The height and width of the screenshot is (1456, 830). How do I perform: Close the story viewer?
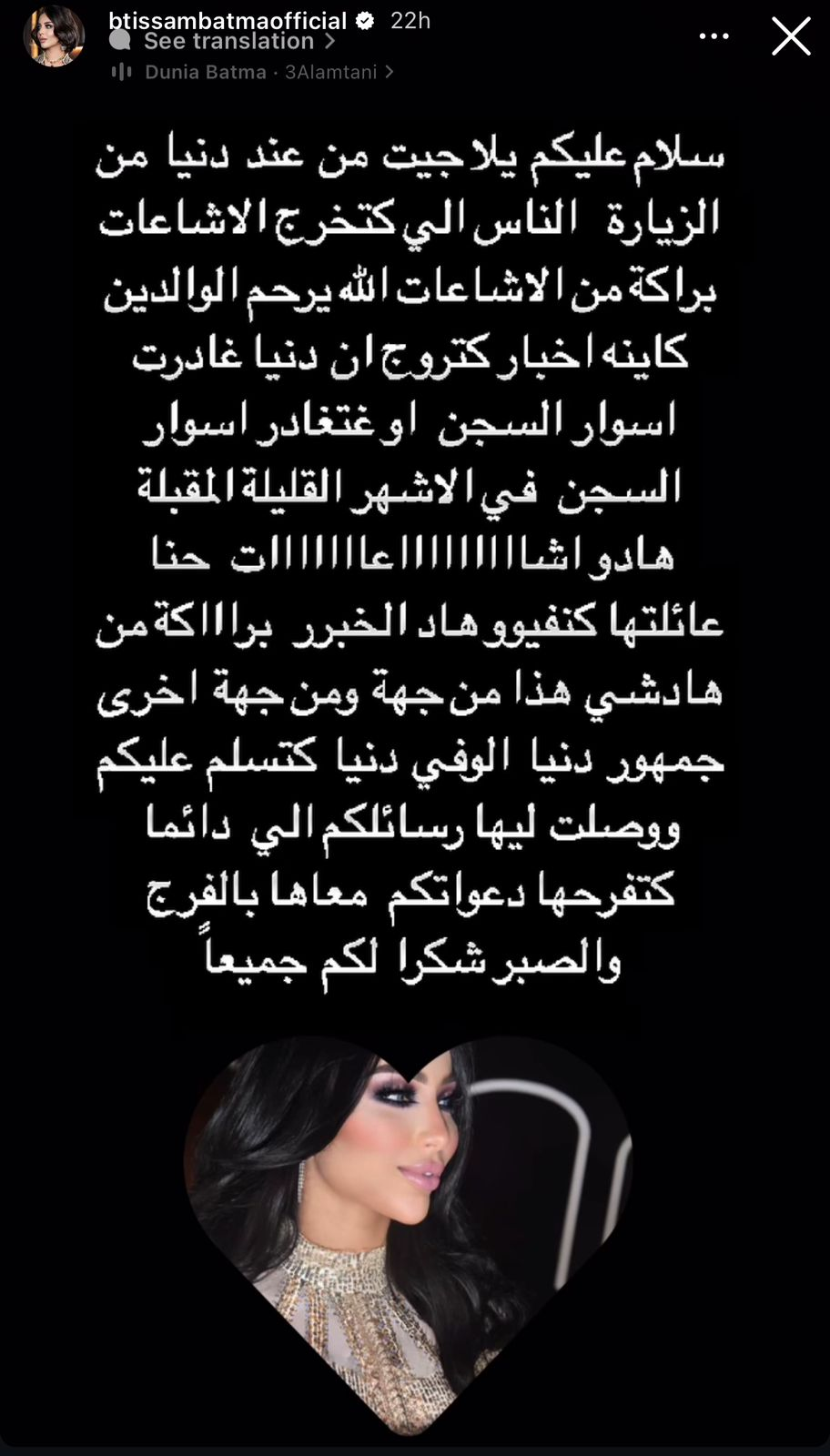(x=790, y=37)
